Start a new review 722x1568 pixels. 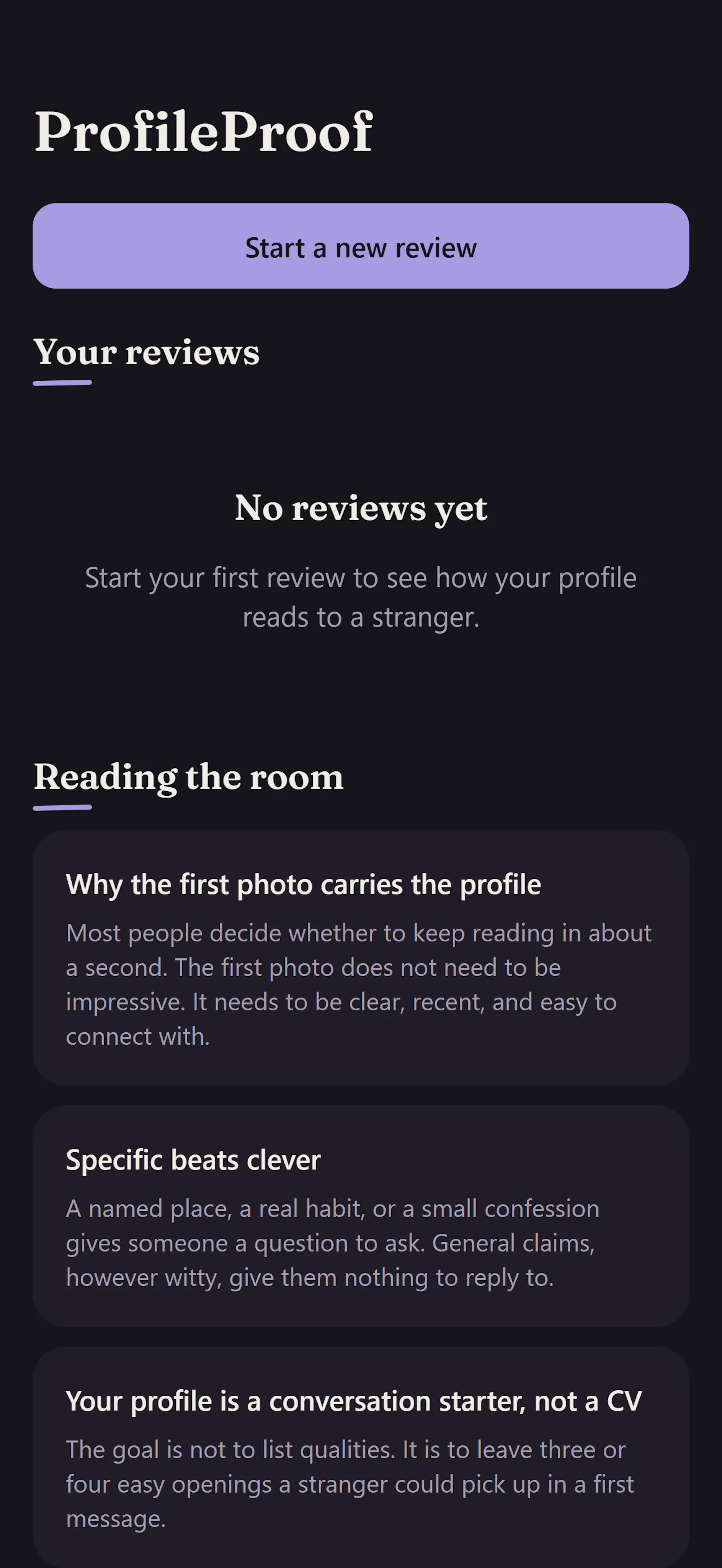tap(361, 246)
